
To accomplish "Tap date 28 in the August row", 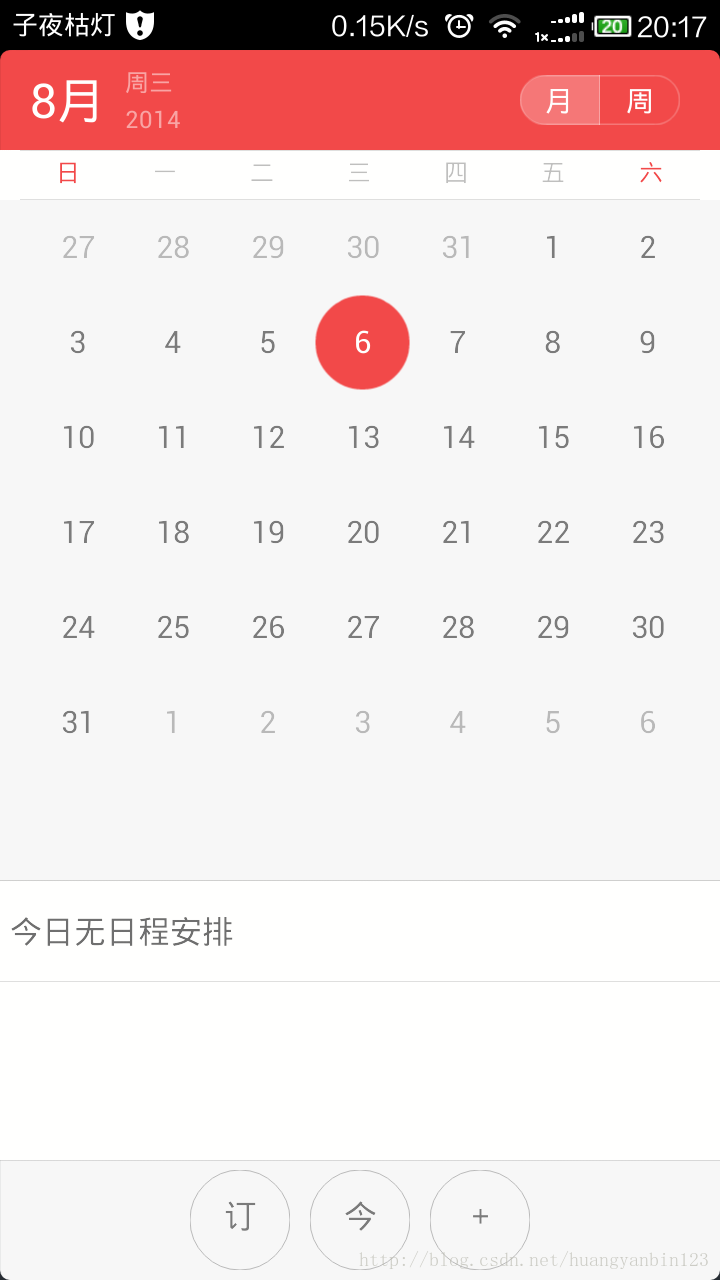I will [x=458, y=627].
